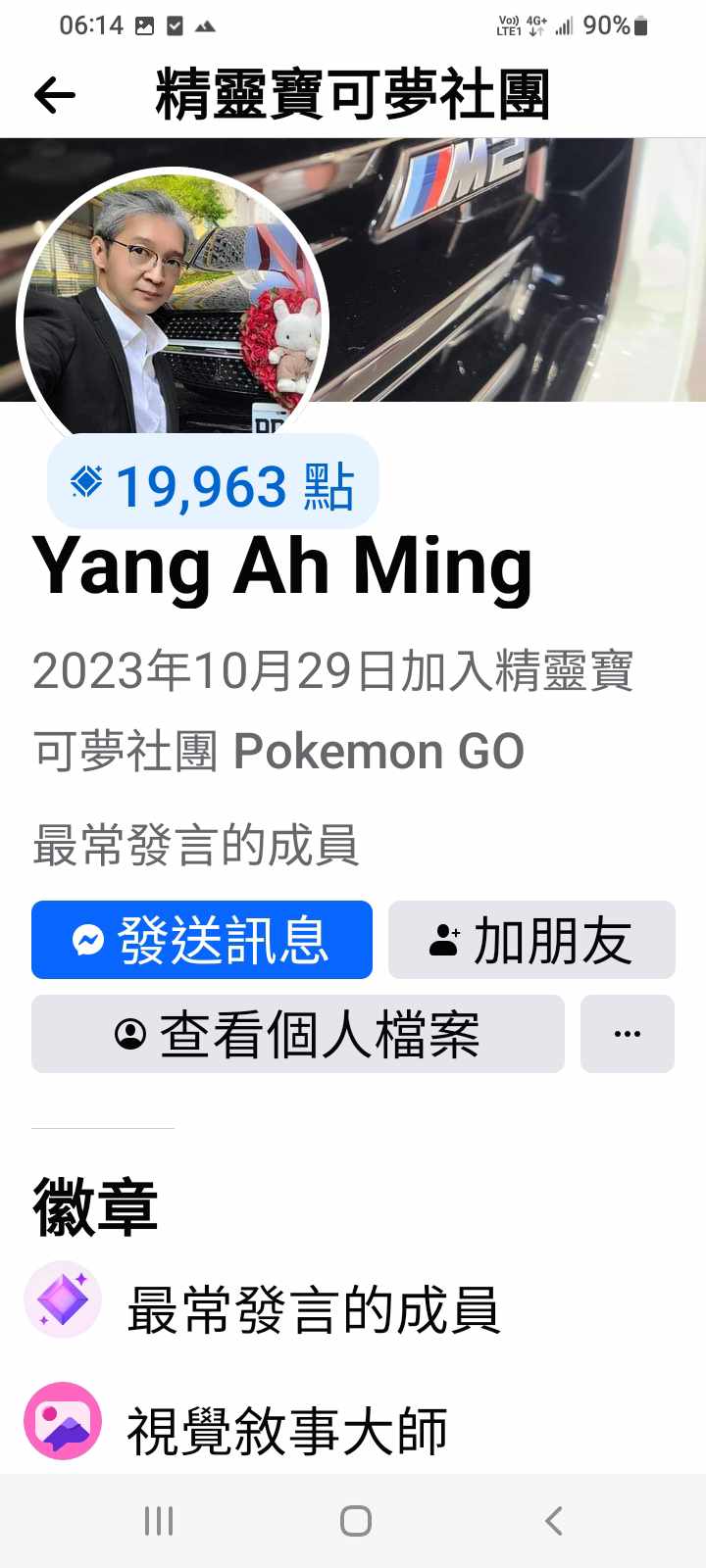Open the three-dots more options button
The width and height of the screenshot is (706, 1568).
628,1034
